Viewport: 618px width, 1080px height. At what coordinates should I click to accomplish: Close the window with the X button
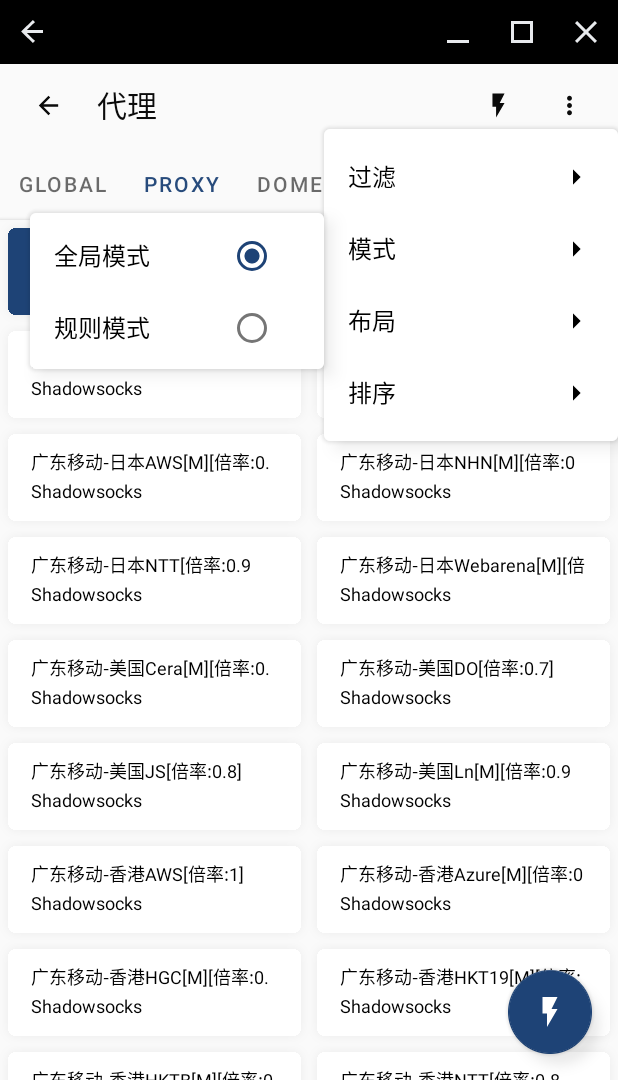(586, 32)
